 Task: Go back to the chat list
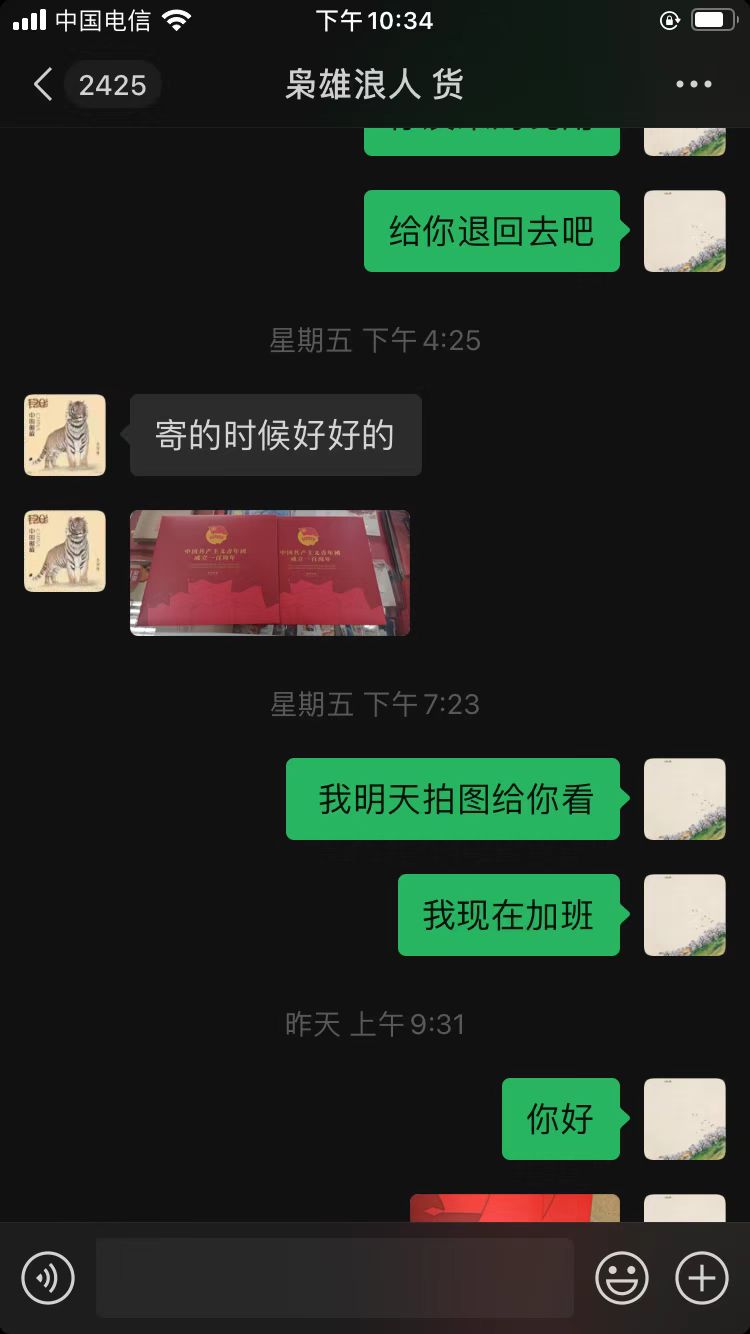(42, 85)
